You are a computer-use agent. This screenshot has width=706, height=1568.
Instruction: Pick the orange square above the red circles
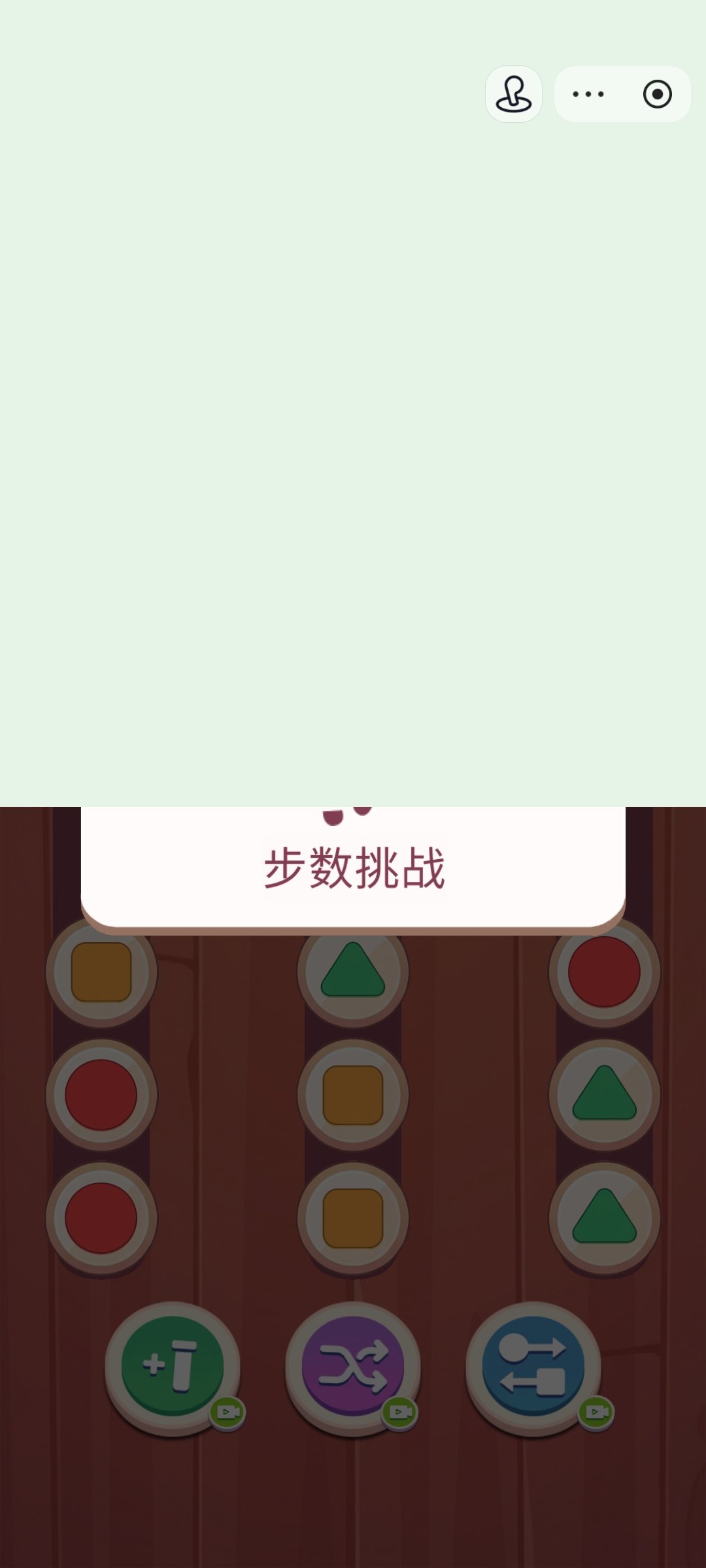click(x=101, y=972)
